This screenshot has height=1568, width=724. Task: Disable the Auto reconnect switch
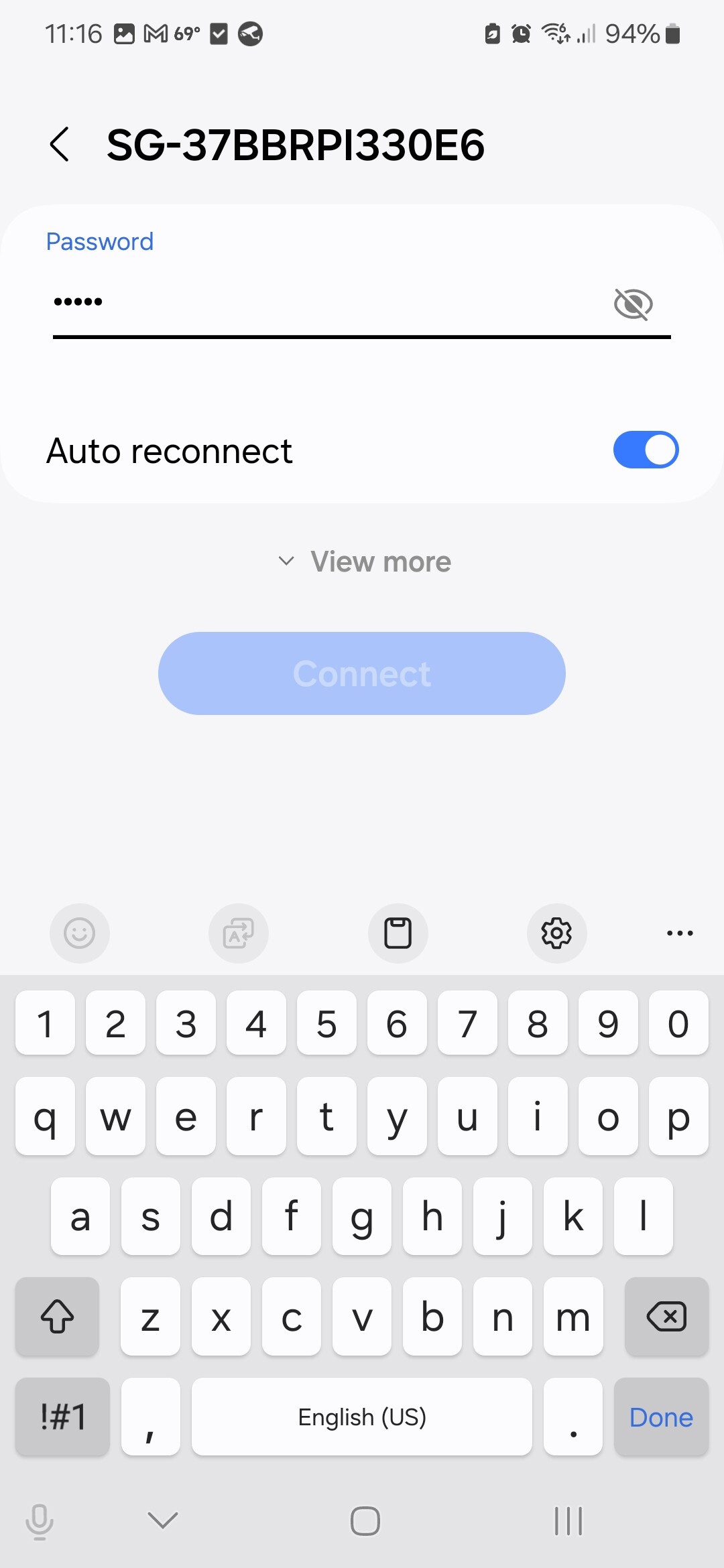coord(645,450)
